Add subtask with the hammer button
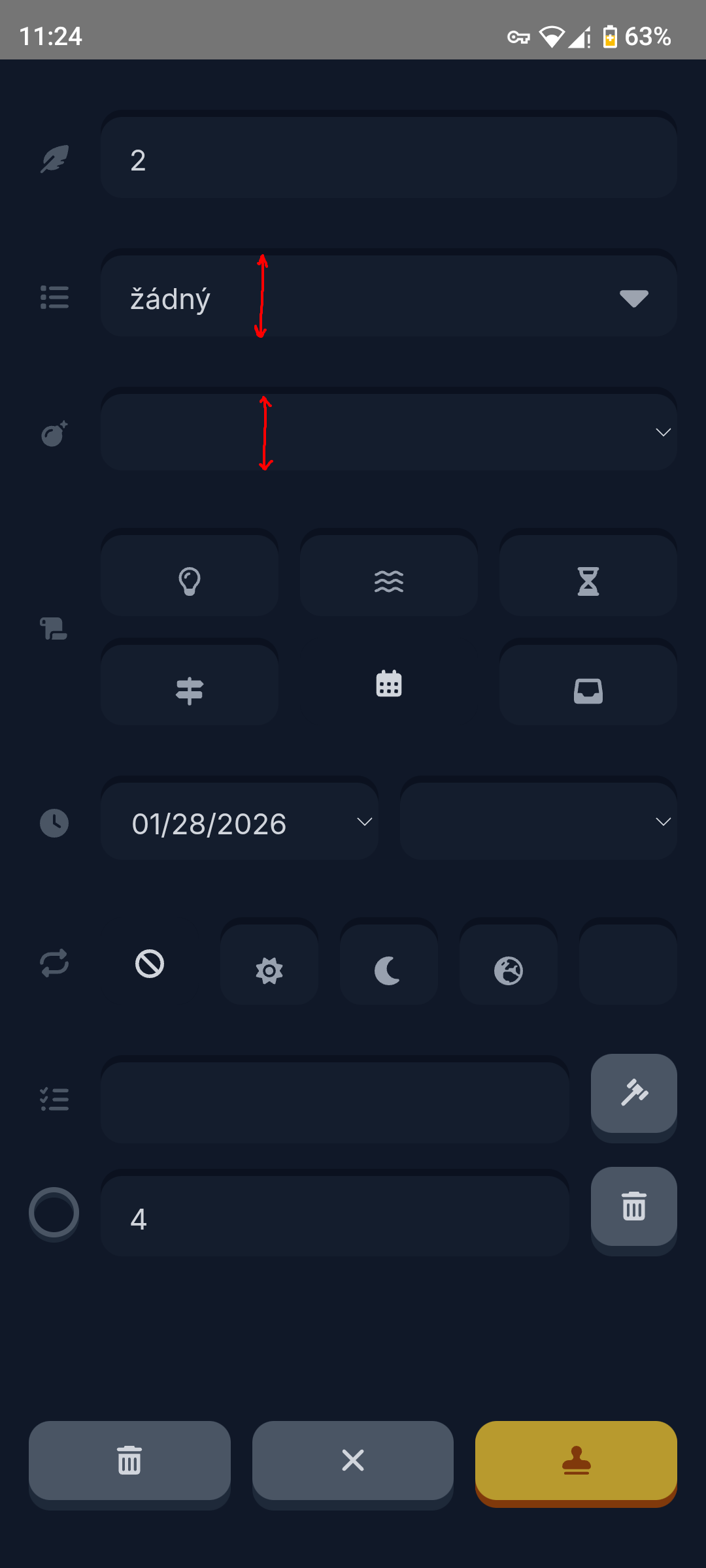Image resolution: width=706 pixels, height=1568 pixels. [x=633, y=1094]
